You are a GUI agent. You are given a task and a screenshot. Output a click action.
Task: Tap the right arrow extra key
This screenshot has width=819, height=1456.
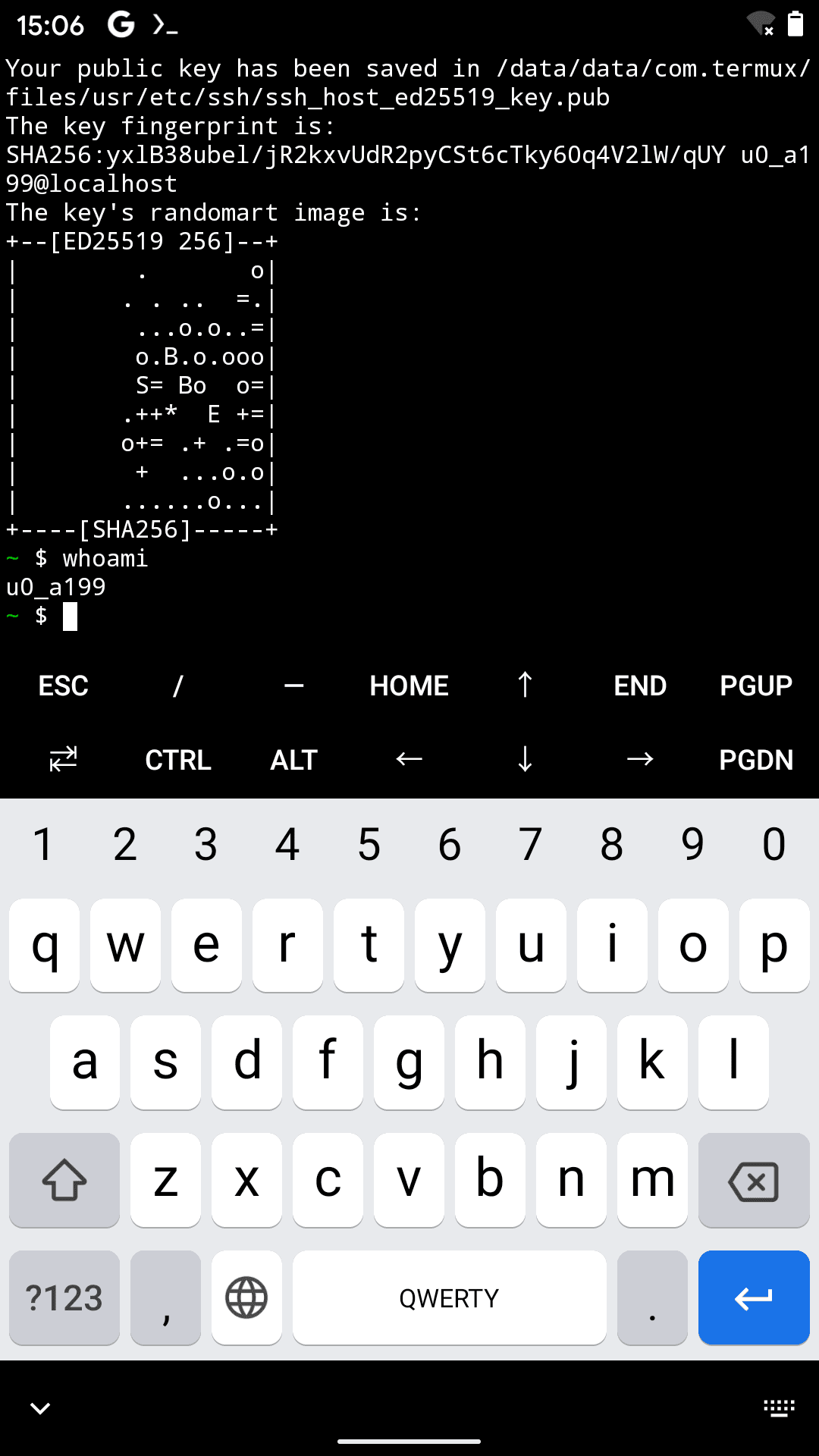[x=640, y=760]
